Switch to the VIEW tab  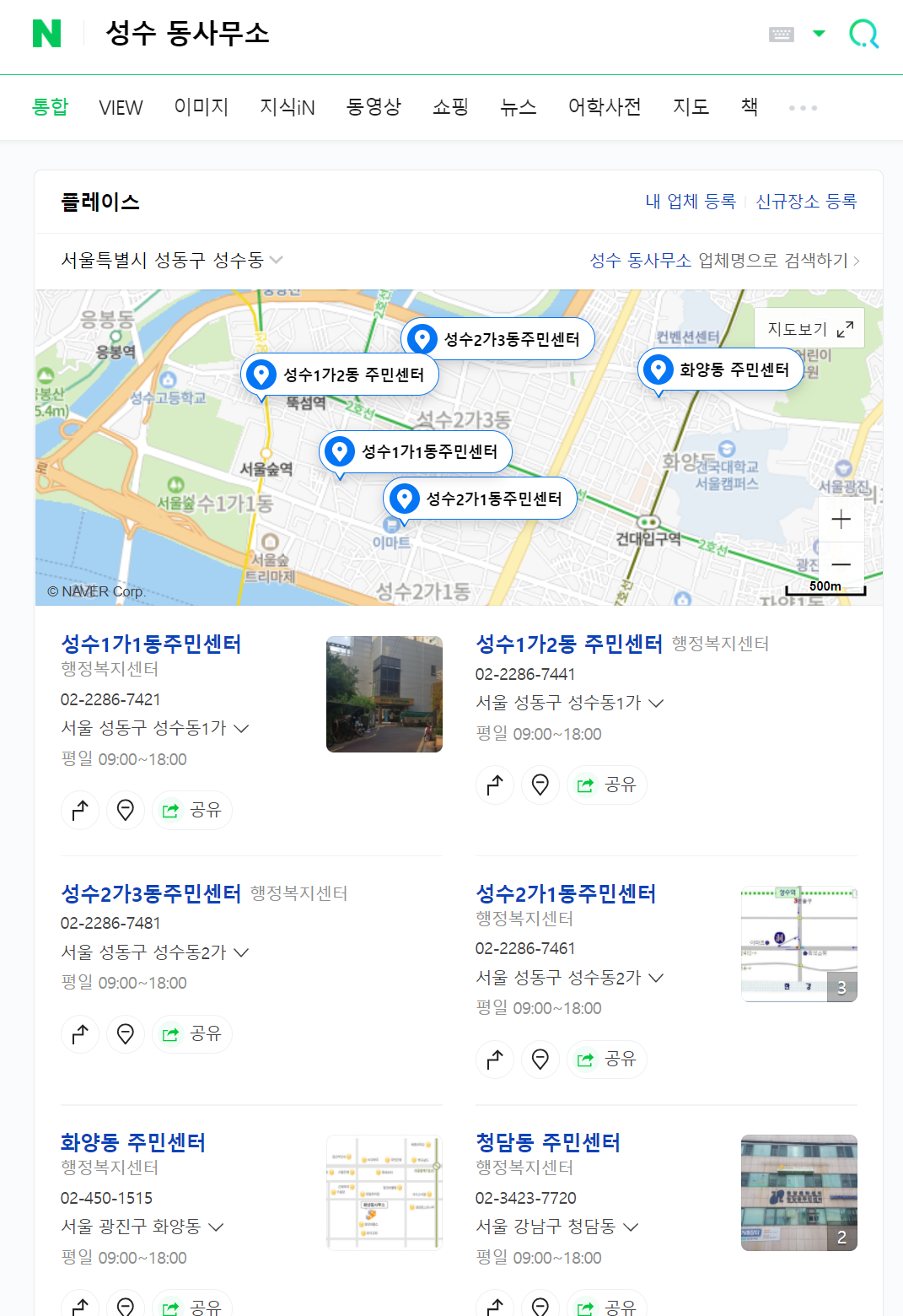(121, 108)
